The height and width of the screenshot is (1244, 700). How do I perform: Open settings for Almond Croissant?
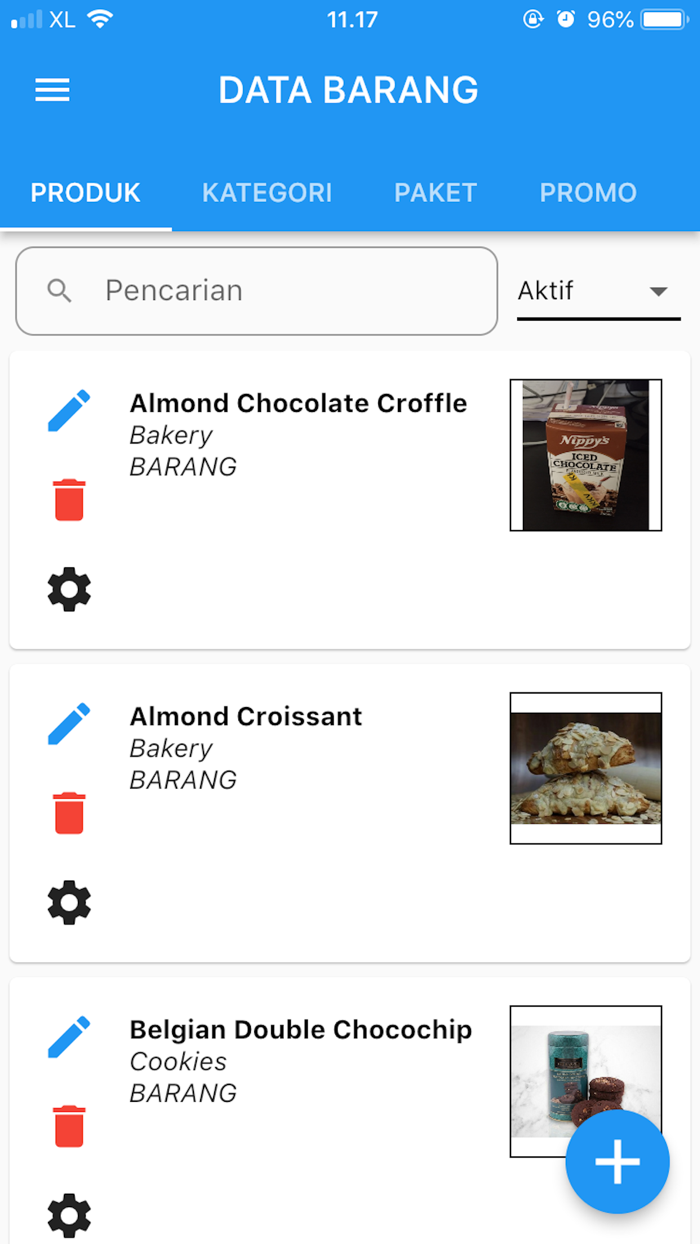[69, 903]
